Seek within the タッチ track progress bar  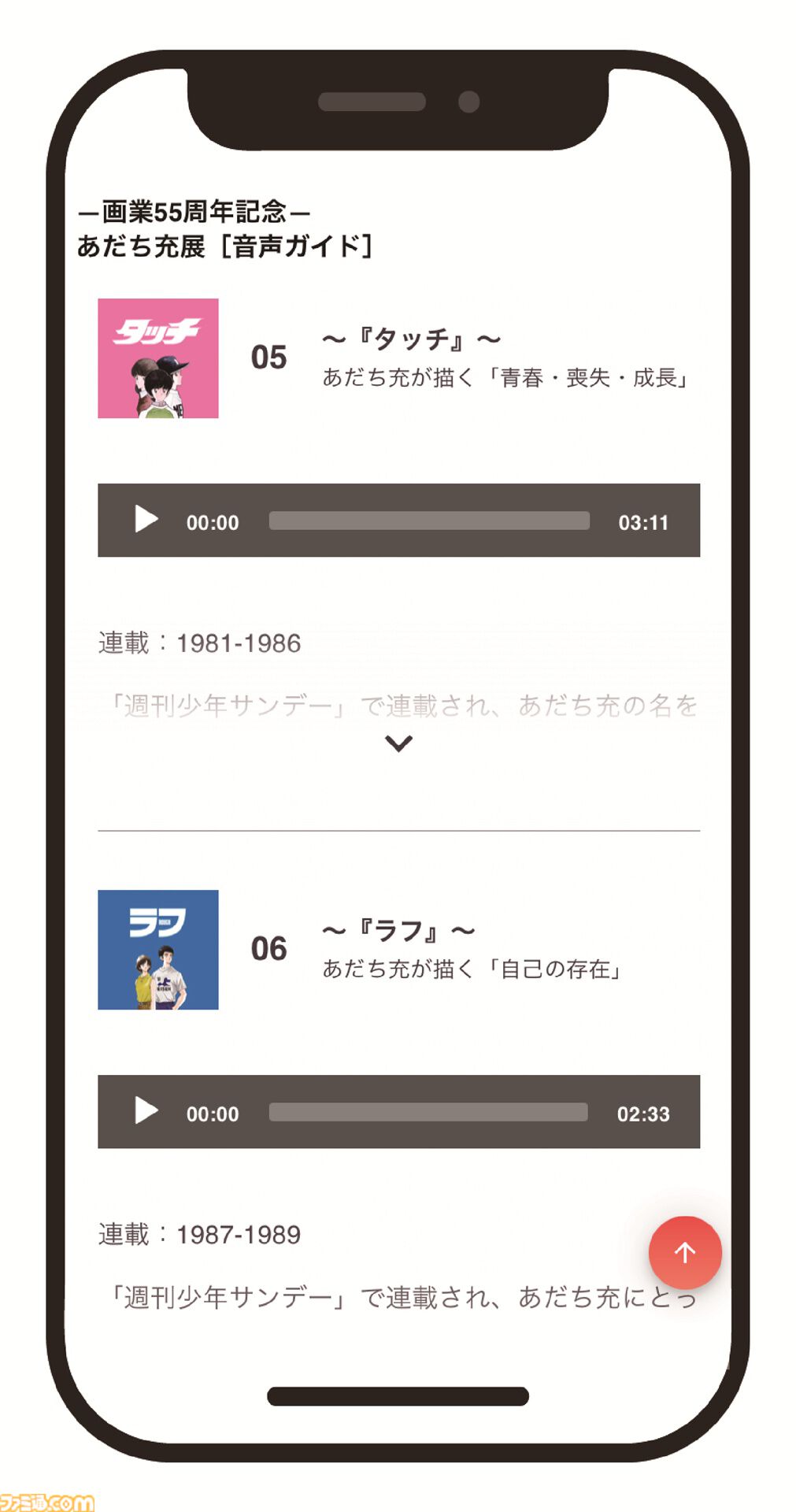click(x=429, y=521)
